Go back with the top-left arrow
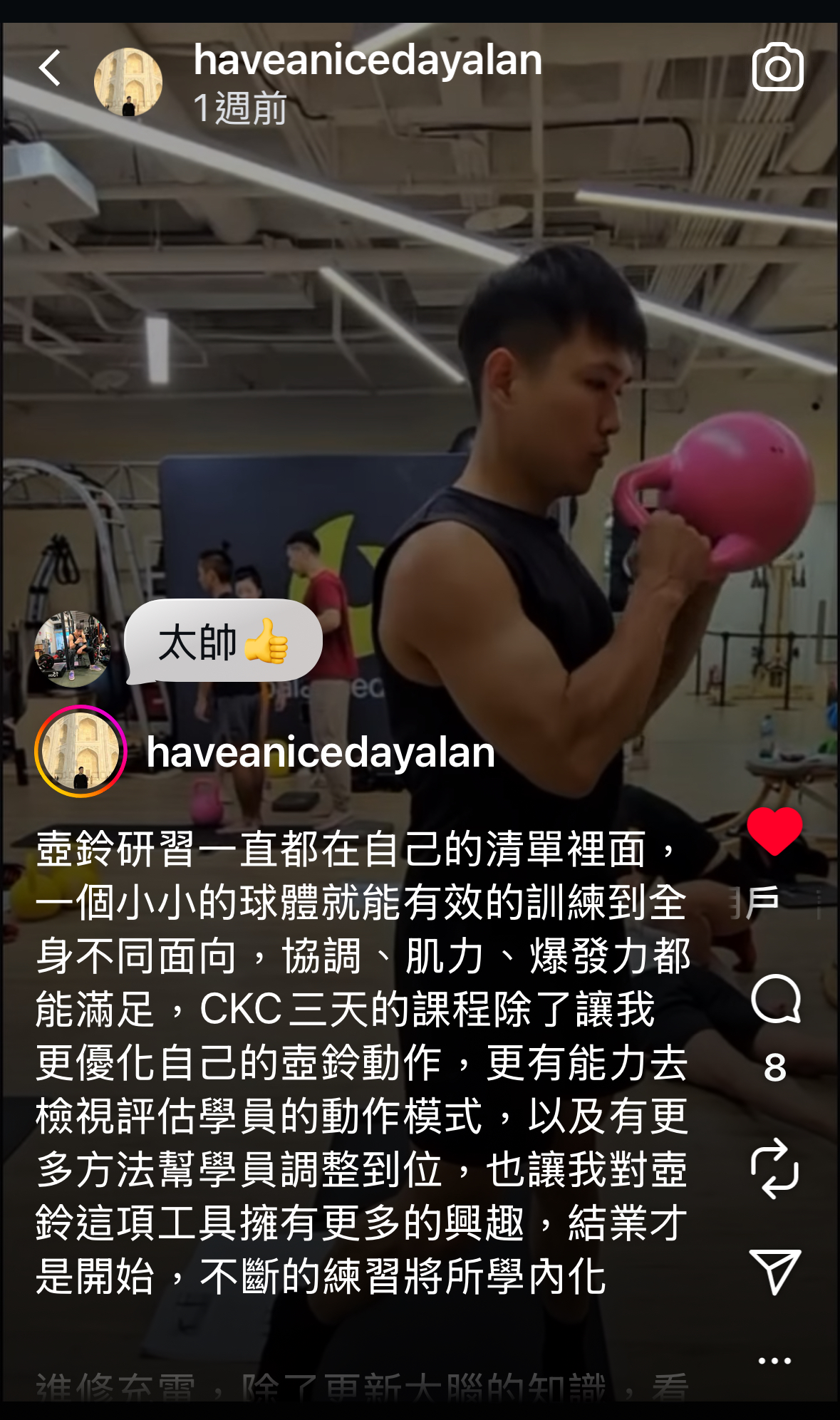The width and height of the screenshot is (840, 1420). [50, 68]
